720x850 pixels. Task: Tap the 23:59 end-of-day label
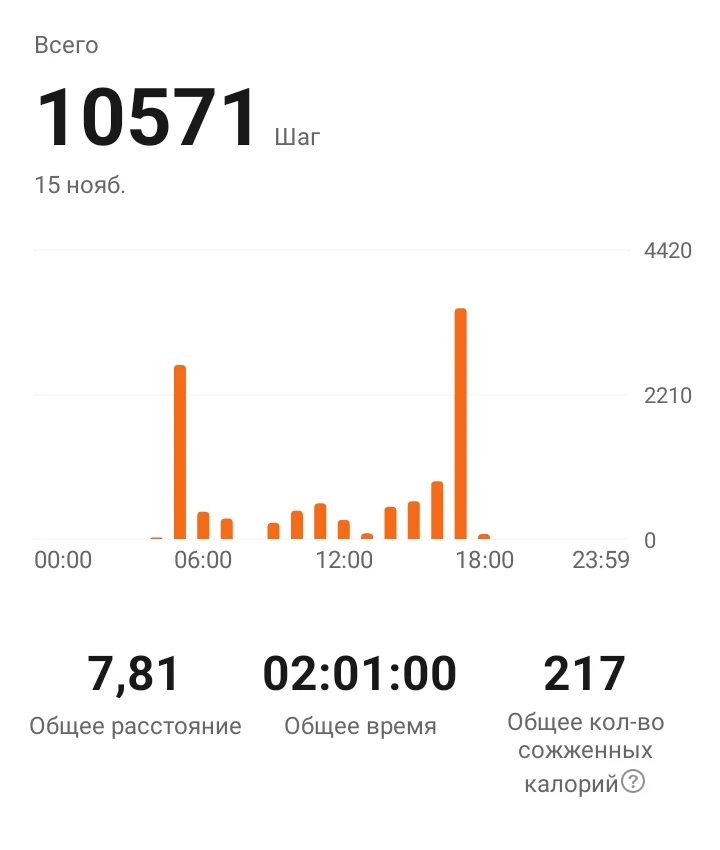(x=601, y=561)
